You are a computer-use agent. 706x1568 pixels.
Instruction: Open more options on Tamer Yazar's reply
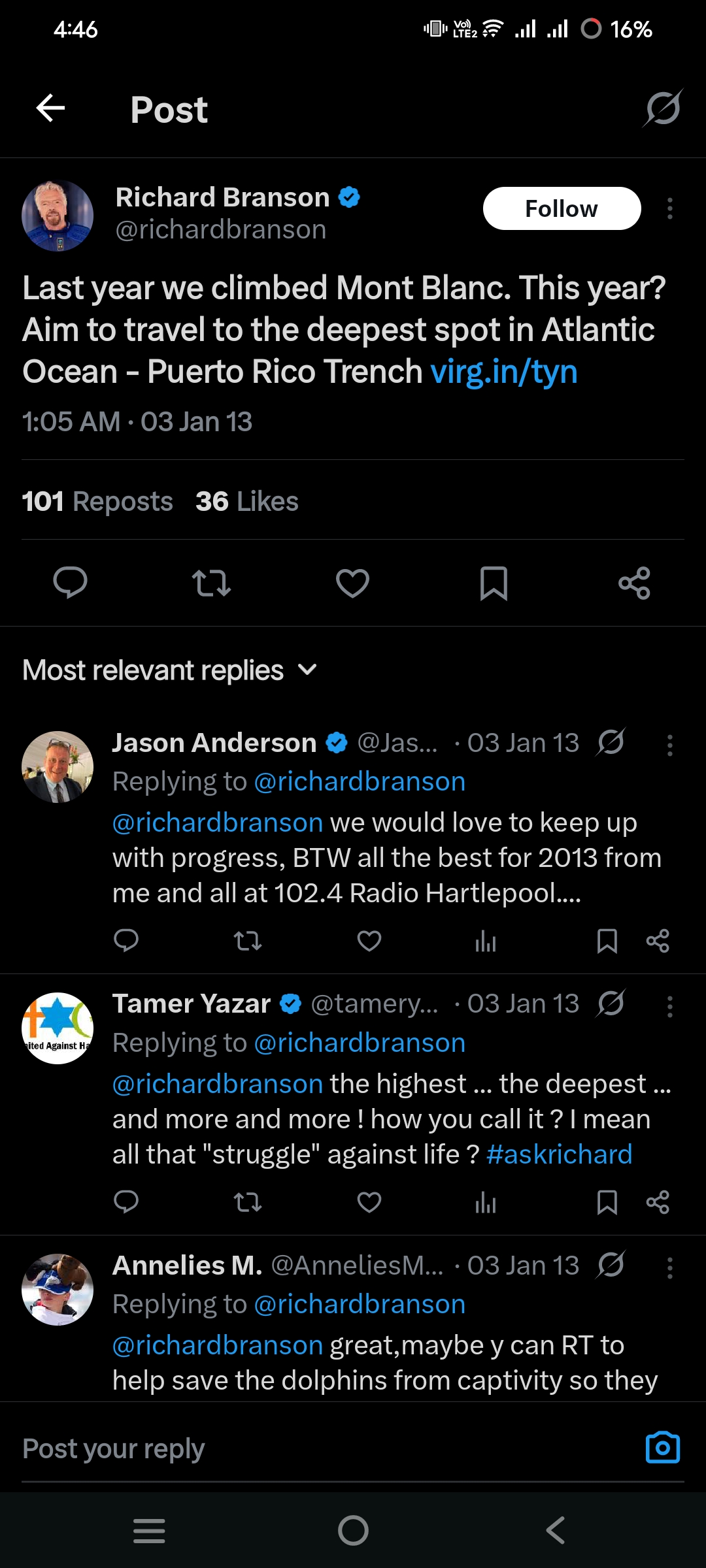coord(669,1006)
